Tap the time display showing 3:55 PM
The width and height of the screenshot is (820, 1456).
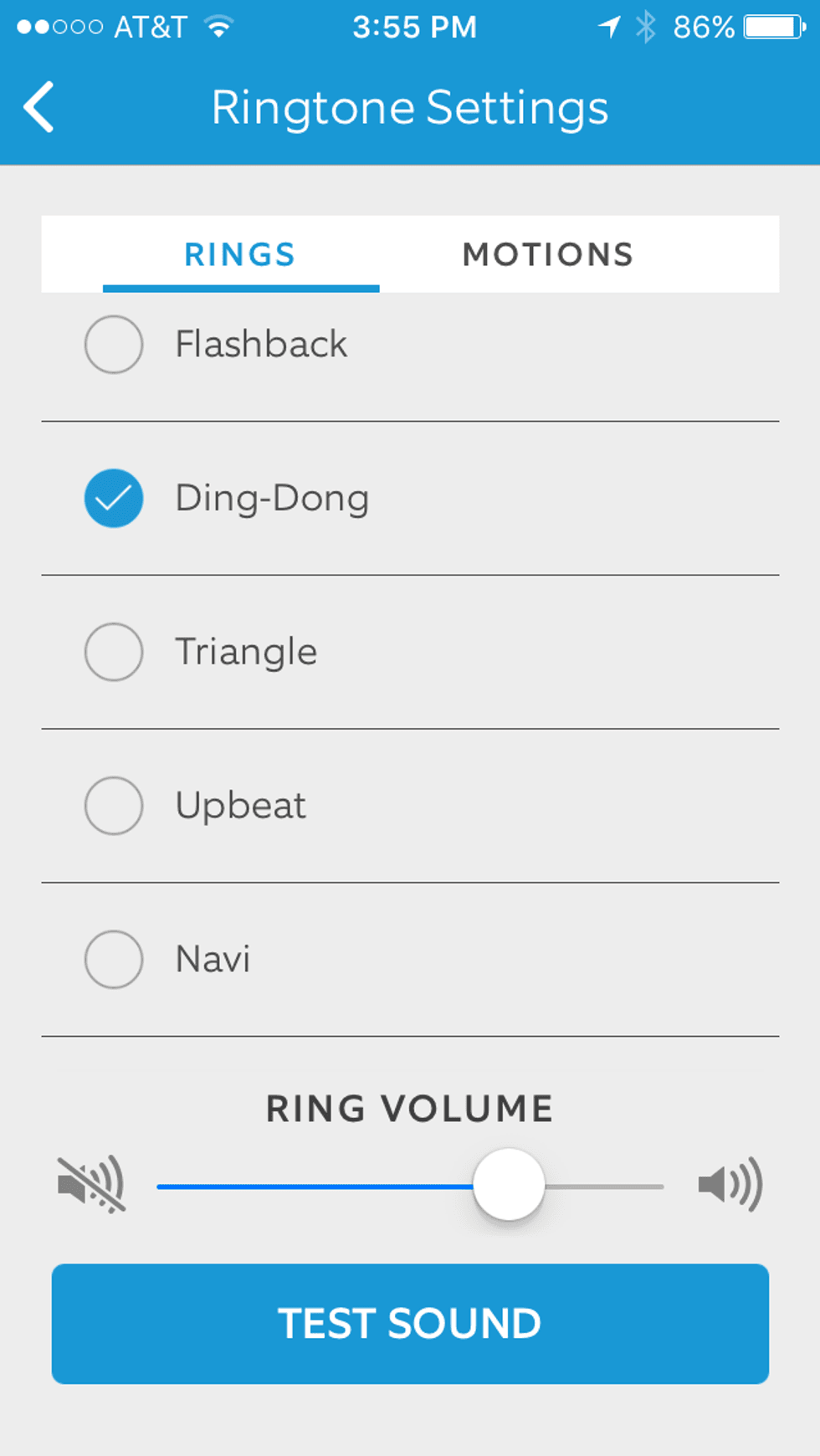click(414, 26)
